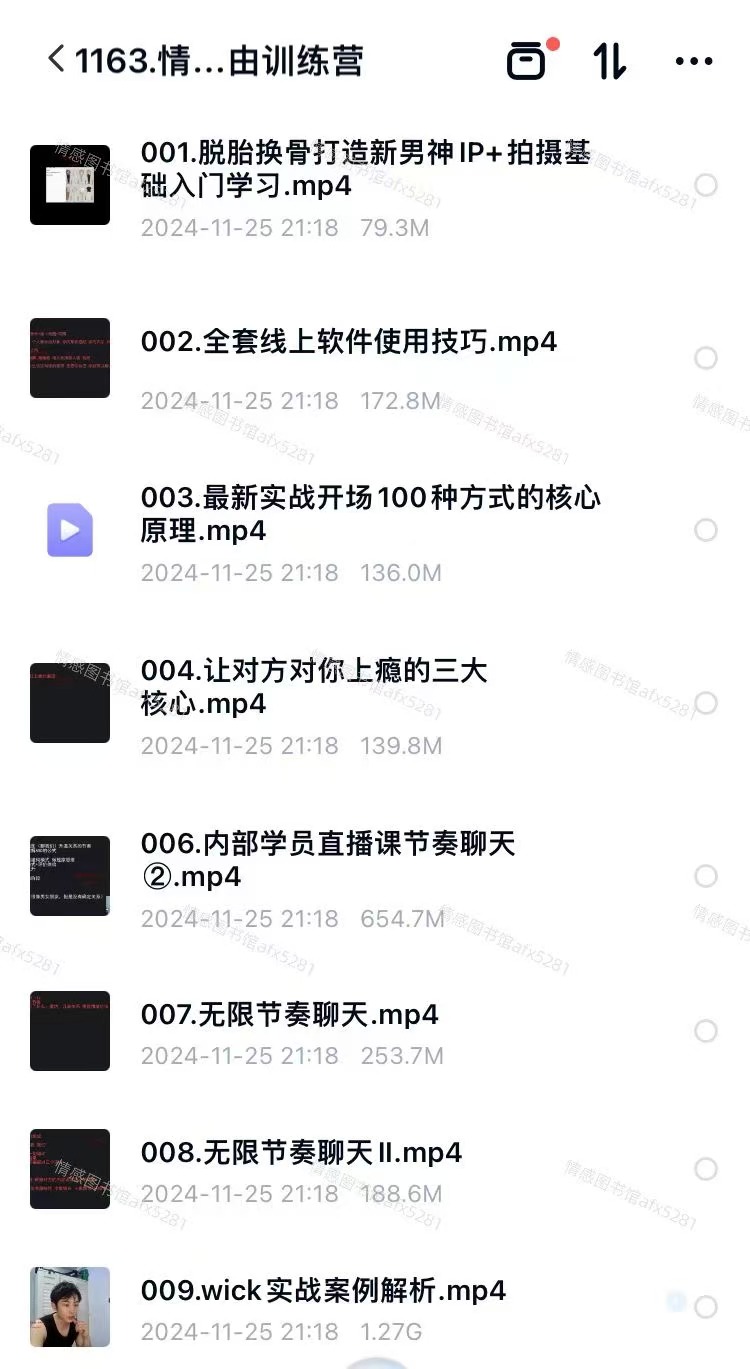Open the sort order options

pos(610,61)
